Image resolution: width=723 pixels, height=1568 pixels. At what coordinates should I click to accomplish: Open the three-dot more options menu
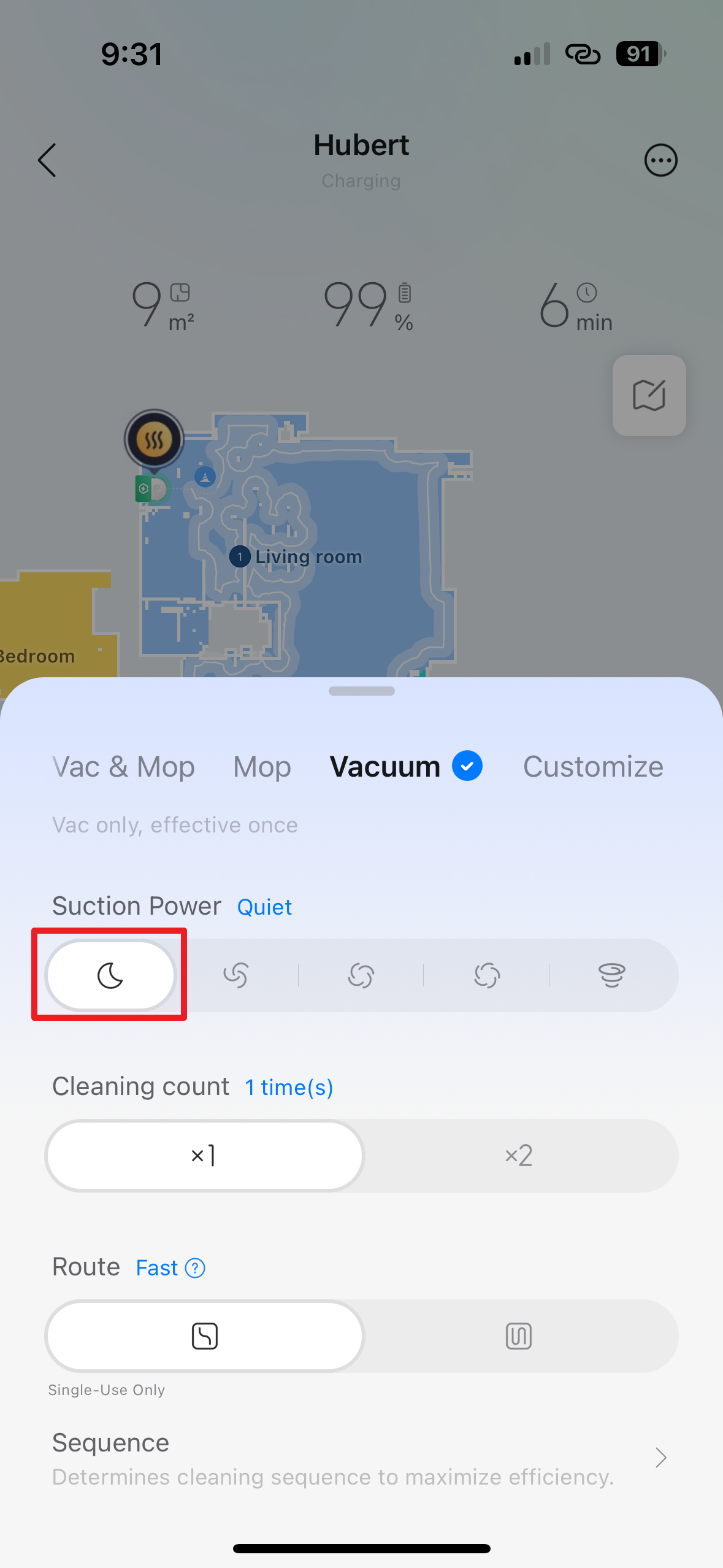point(660,161)
